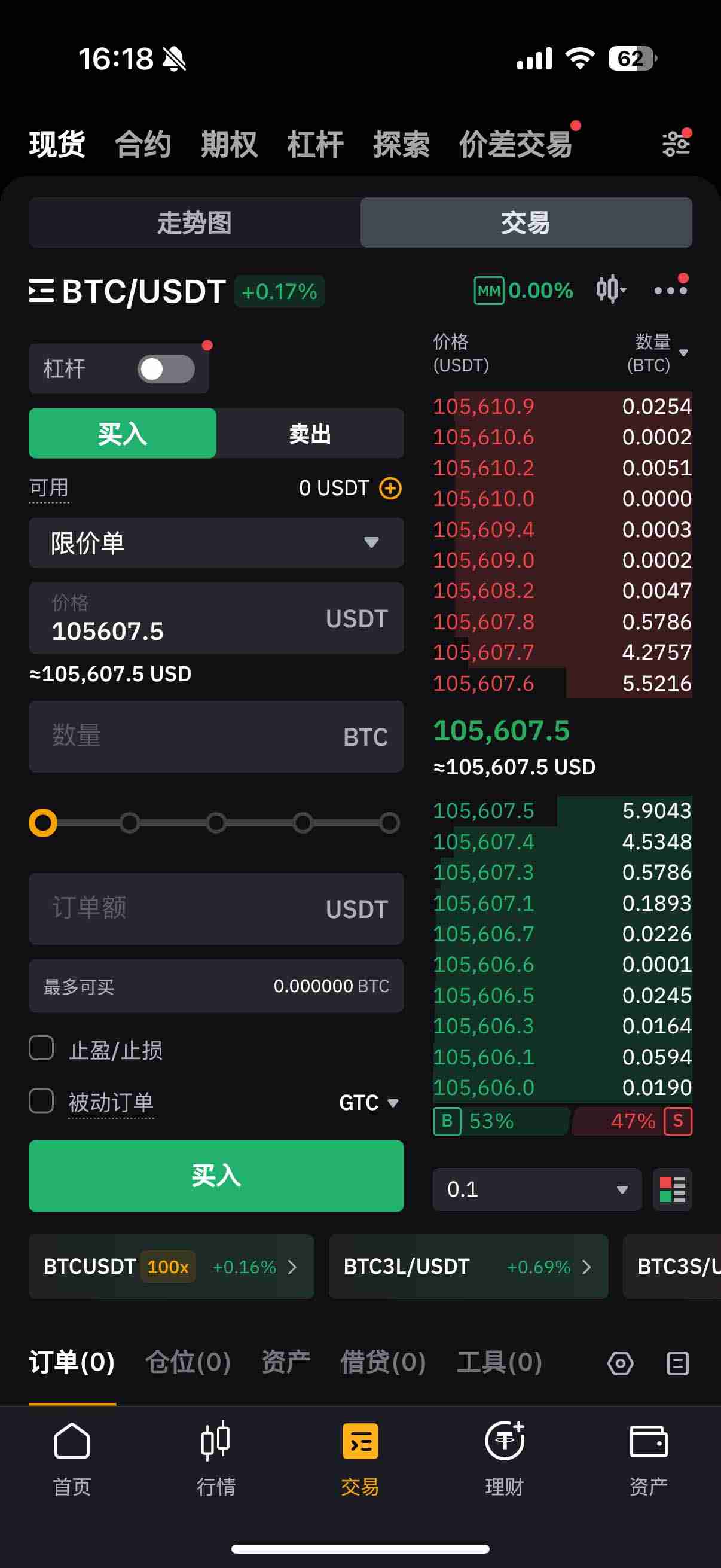Enable the 杠杆 leverage toggle

[x=164, y=368]
